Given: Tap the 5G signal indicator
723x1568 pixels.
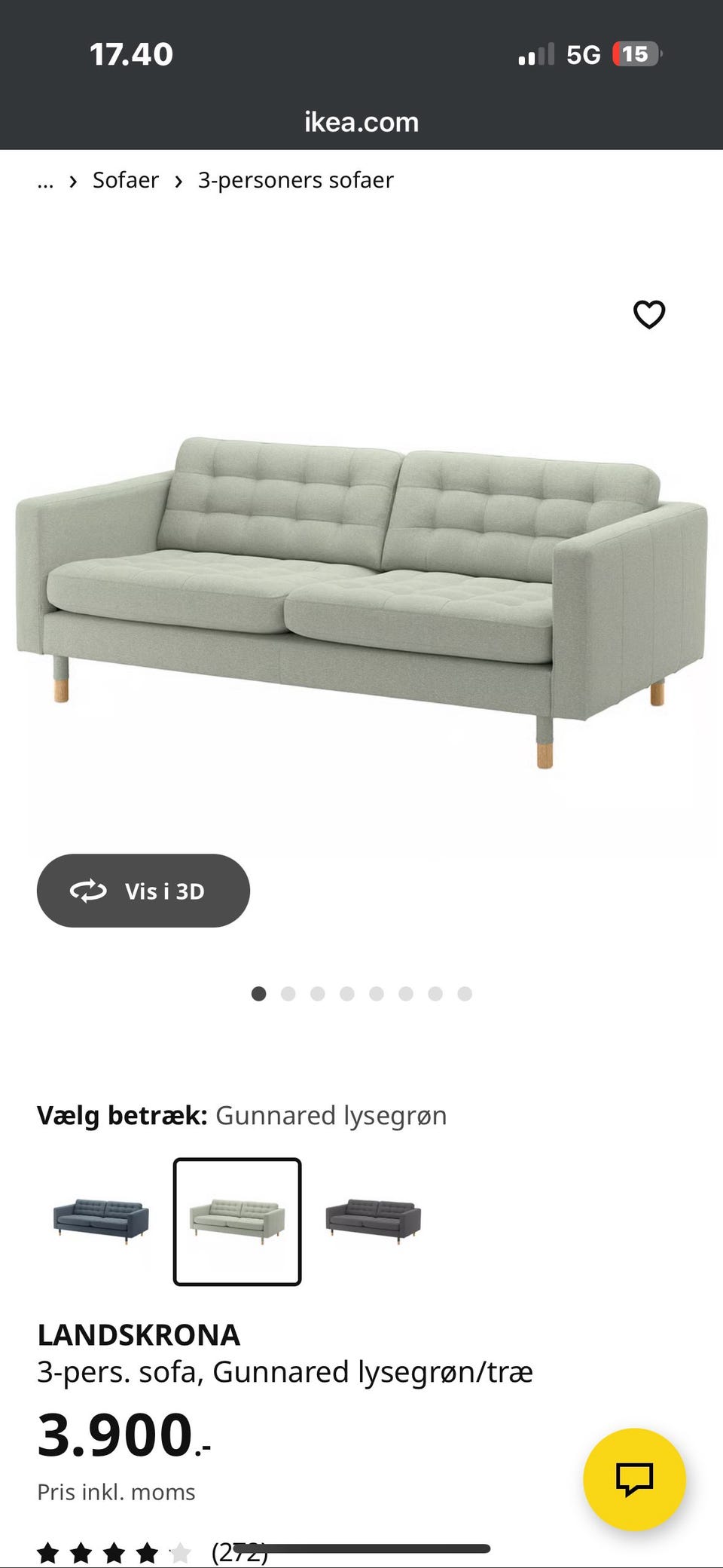Looking at the screenshot, I should tap(586, 53).
